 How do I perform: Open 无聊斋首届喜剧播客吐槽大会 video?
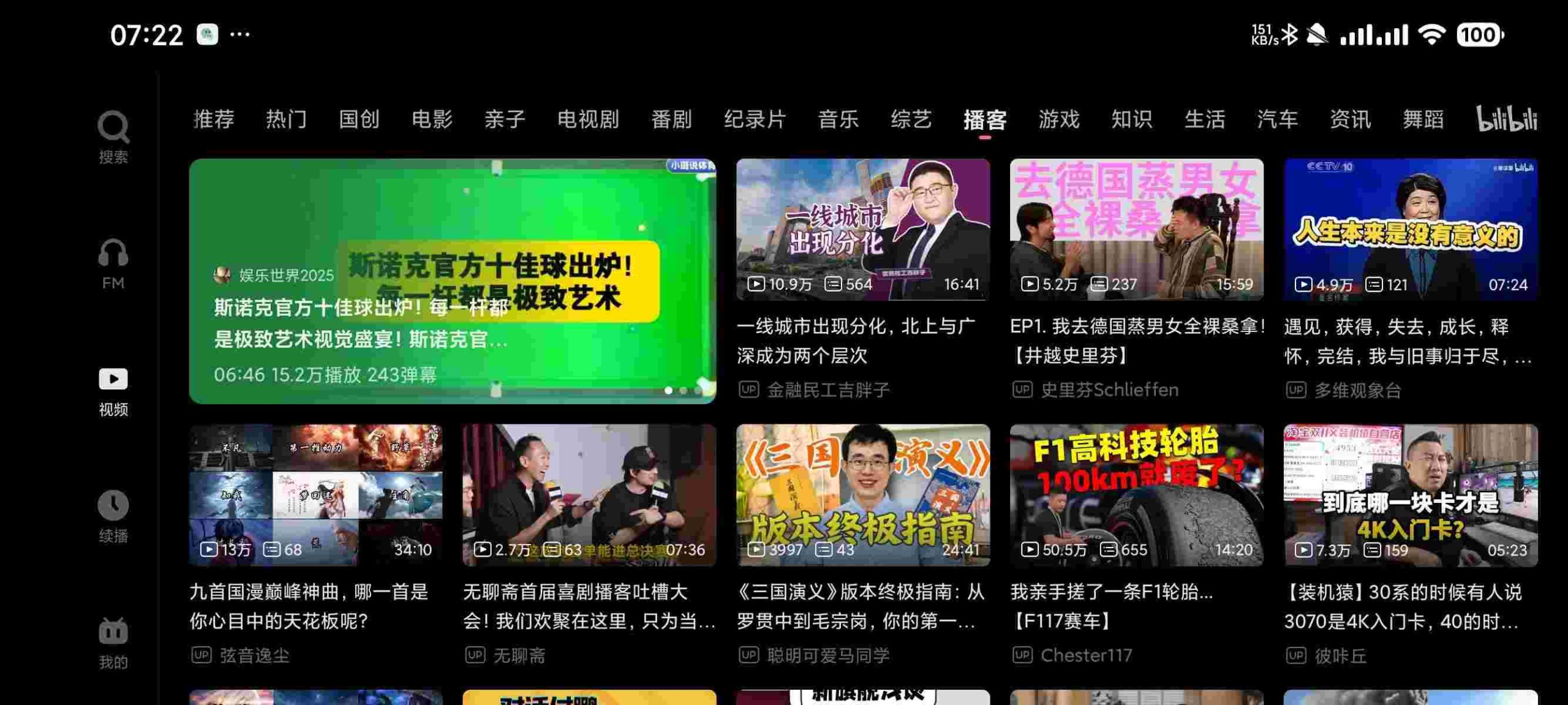589,495
